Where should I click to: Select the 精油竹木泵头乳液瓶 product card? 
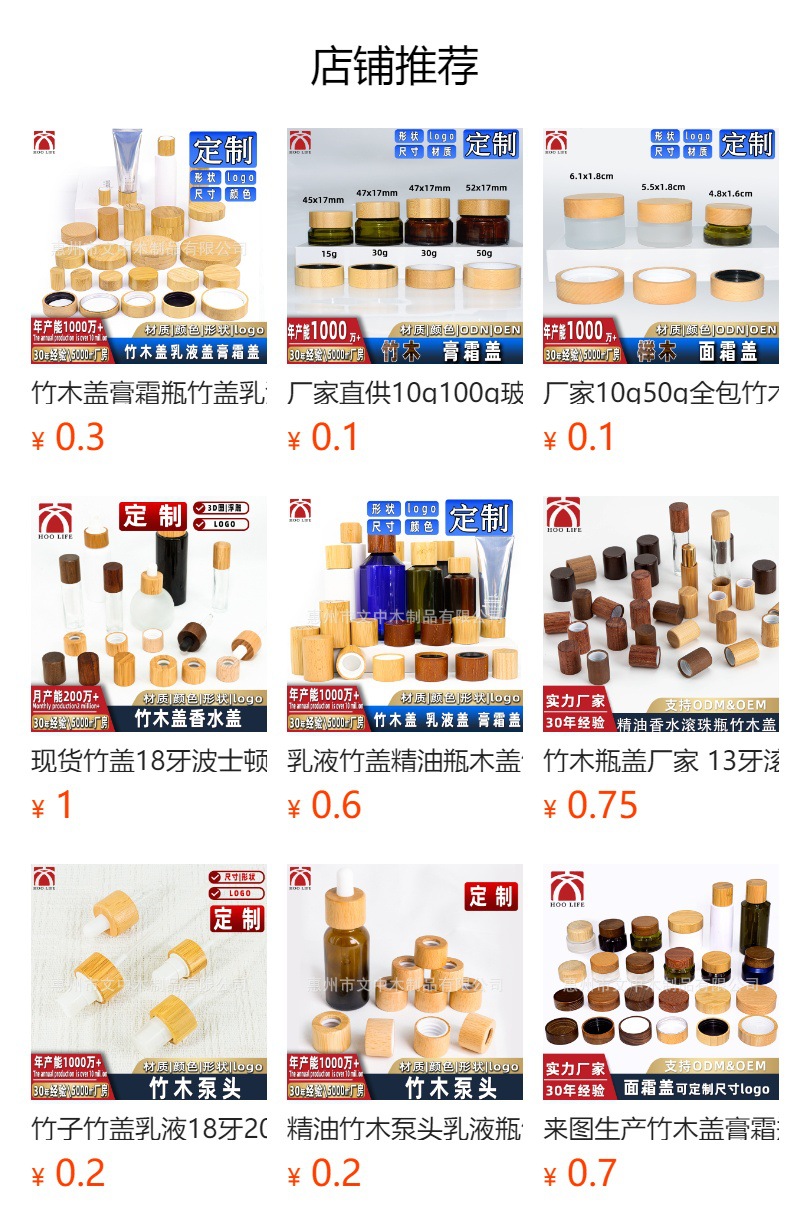coord(405,982)
